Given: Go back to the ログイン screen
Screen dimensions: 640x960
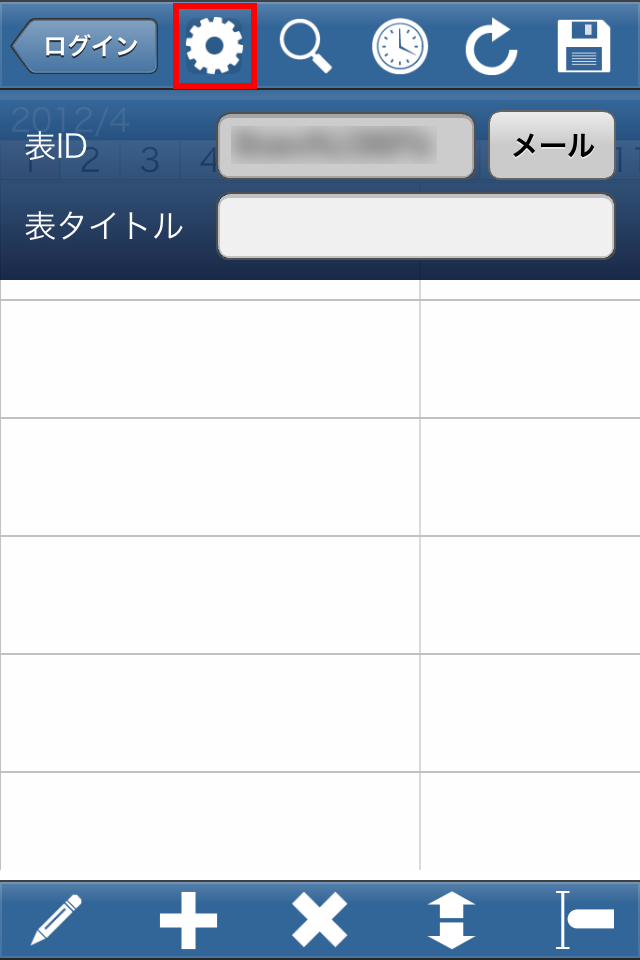Looking at the screenshot, I should (x=85, y=46).
